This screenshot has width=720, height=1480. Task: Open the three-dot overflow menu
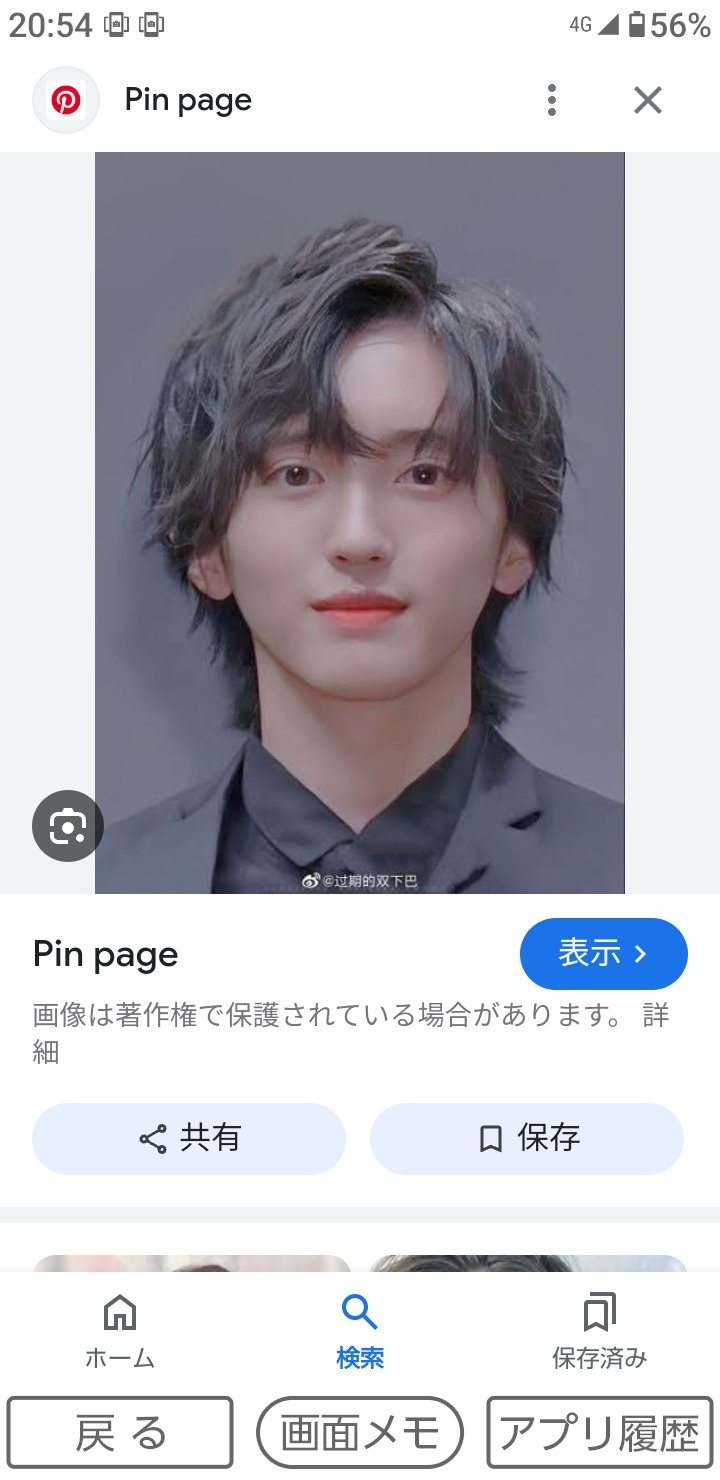pyautogui.click(x=551, y=100)
